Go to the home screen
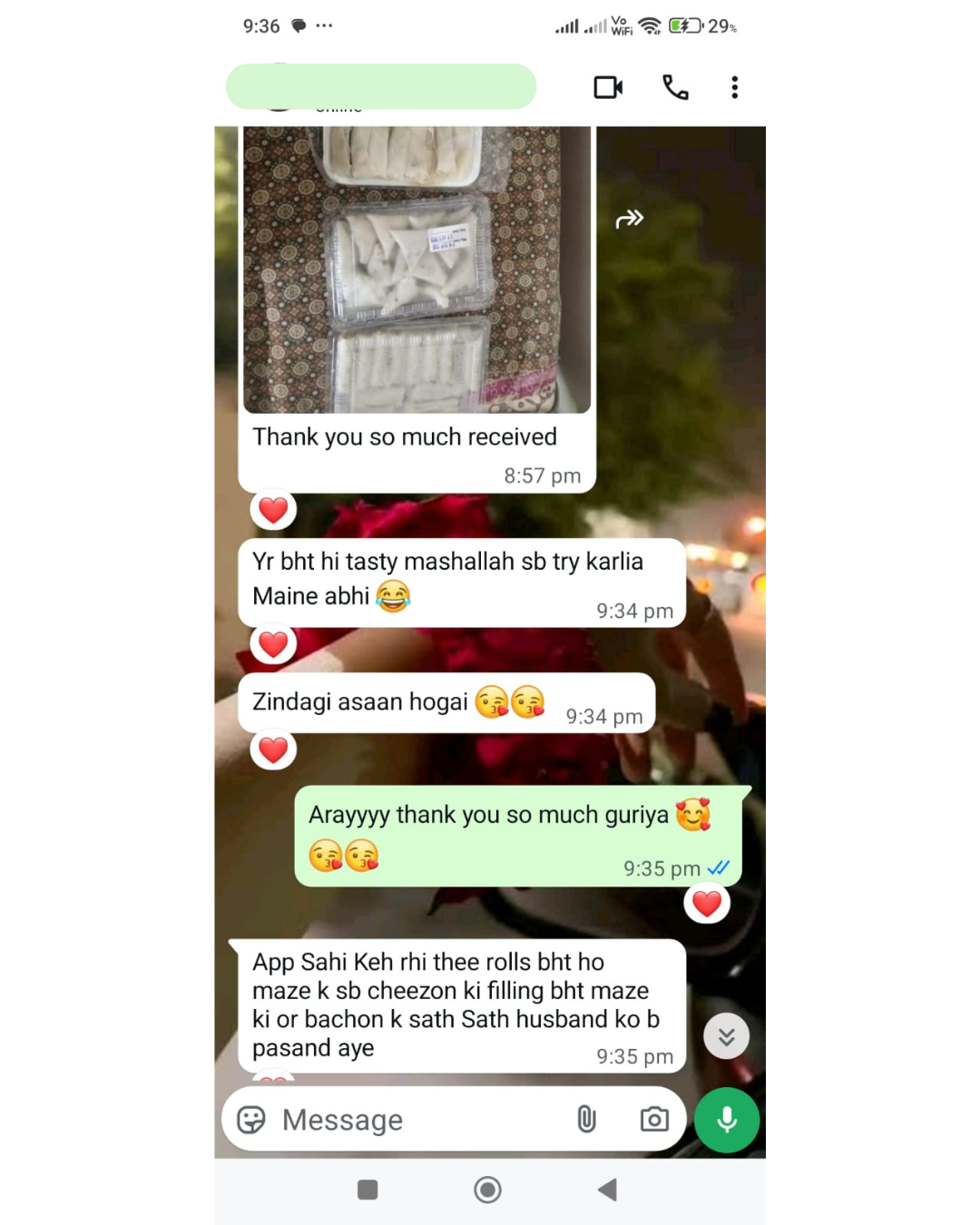Image resolution: width=980 pixels, height=1225 pixels. pos(487,1190)
